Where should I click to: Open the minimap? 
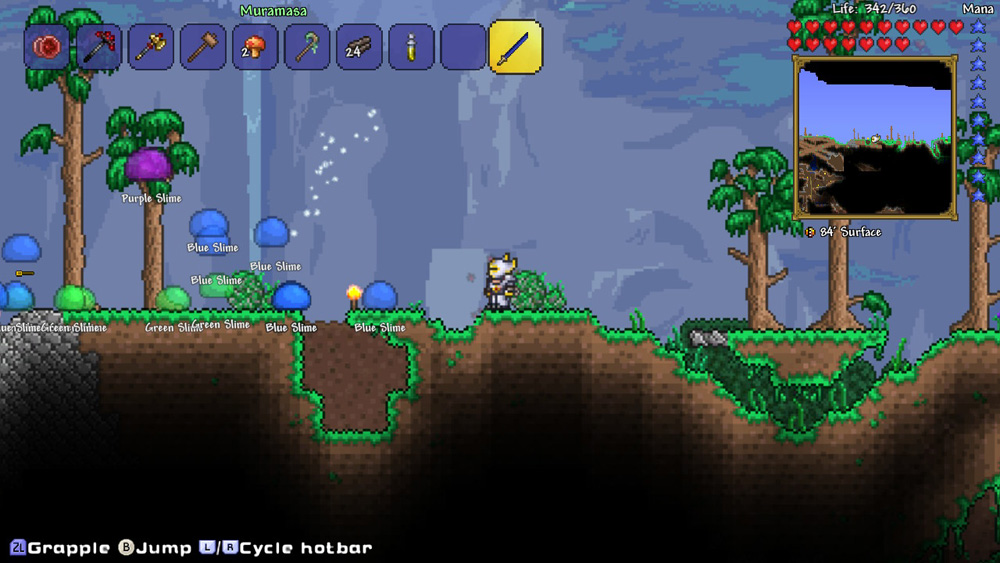click(x=875, y=138)
